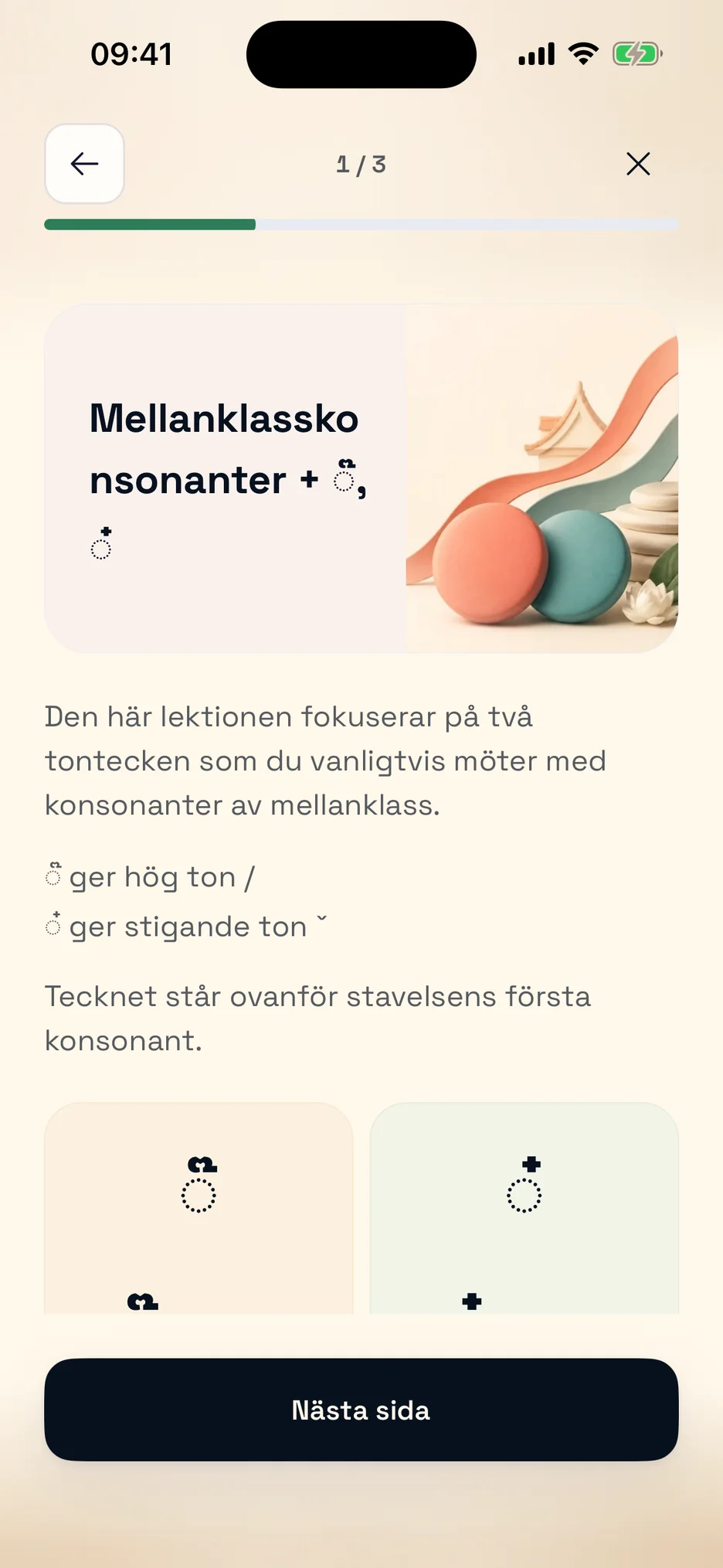Open the mai tri tone mark card
This screenshot has width=723, height=1568.
click(x=199, y=1208)
